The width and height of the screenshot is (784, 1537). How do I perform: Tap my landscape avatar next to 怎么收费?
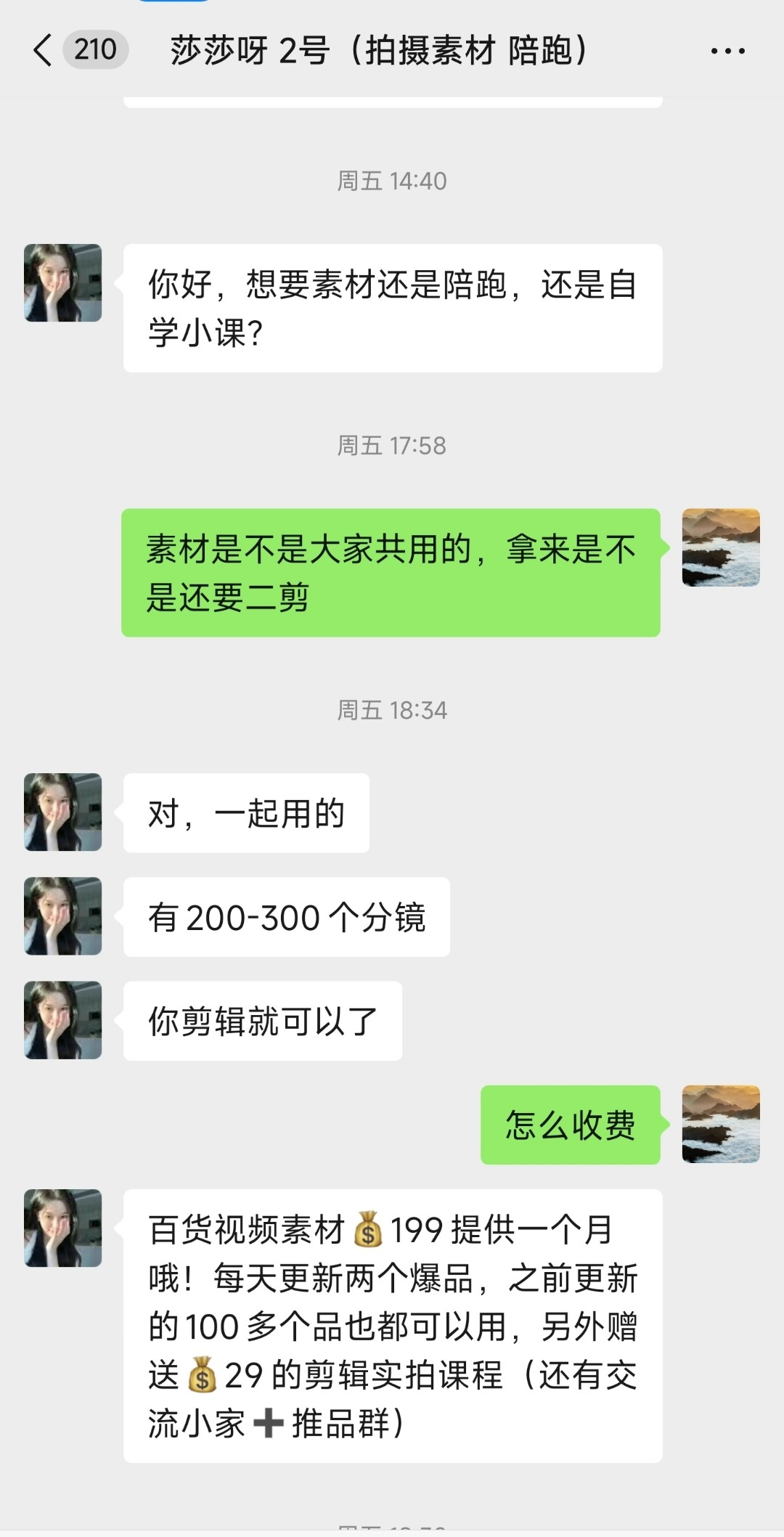(x=721, y=1125)
